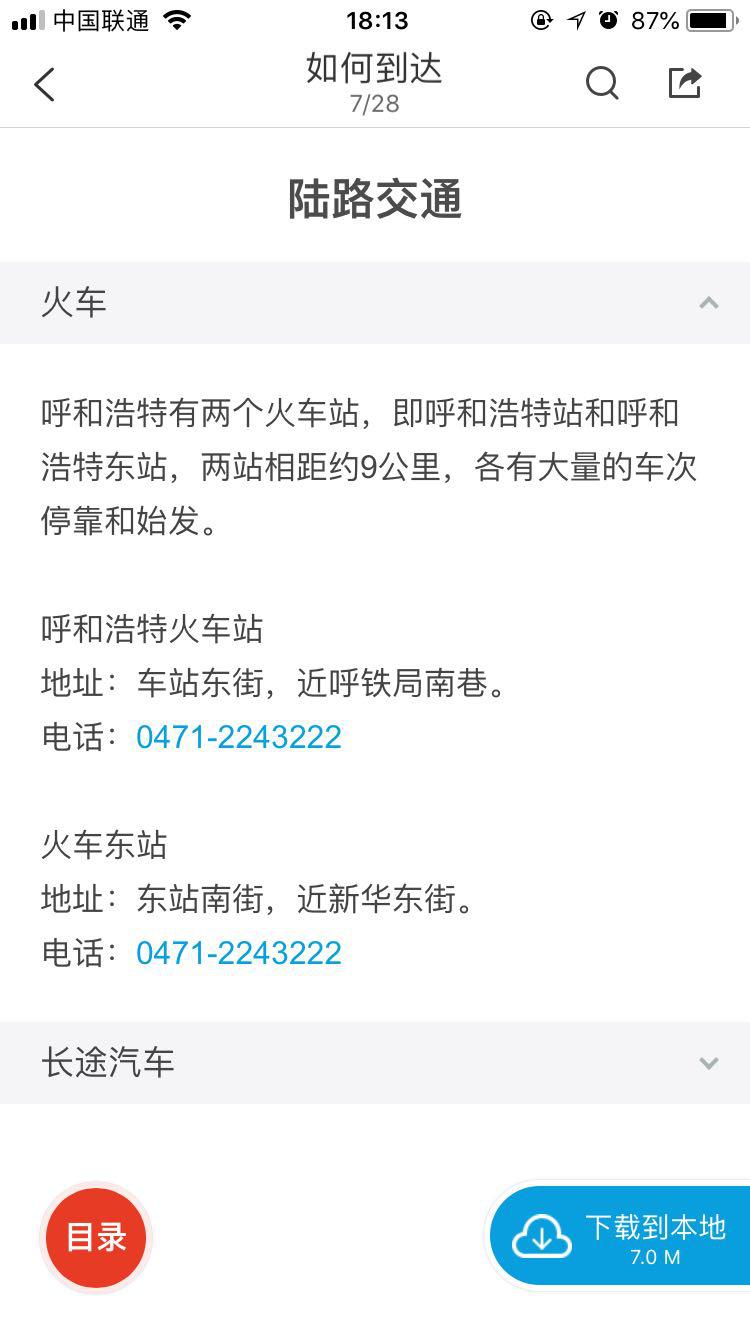Viewport: 750px width, 1334px height.
Task: Call 呼和浩特火车站 phone number 0471-2243222
Action: coord(238,737)
